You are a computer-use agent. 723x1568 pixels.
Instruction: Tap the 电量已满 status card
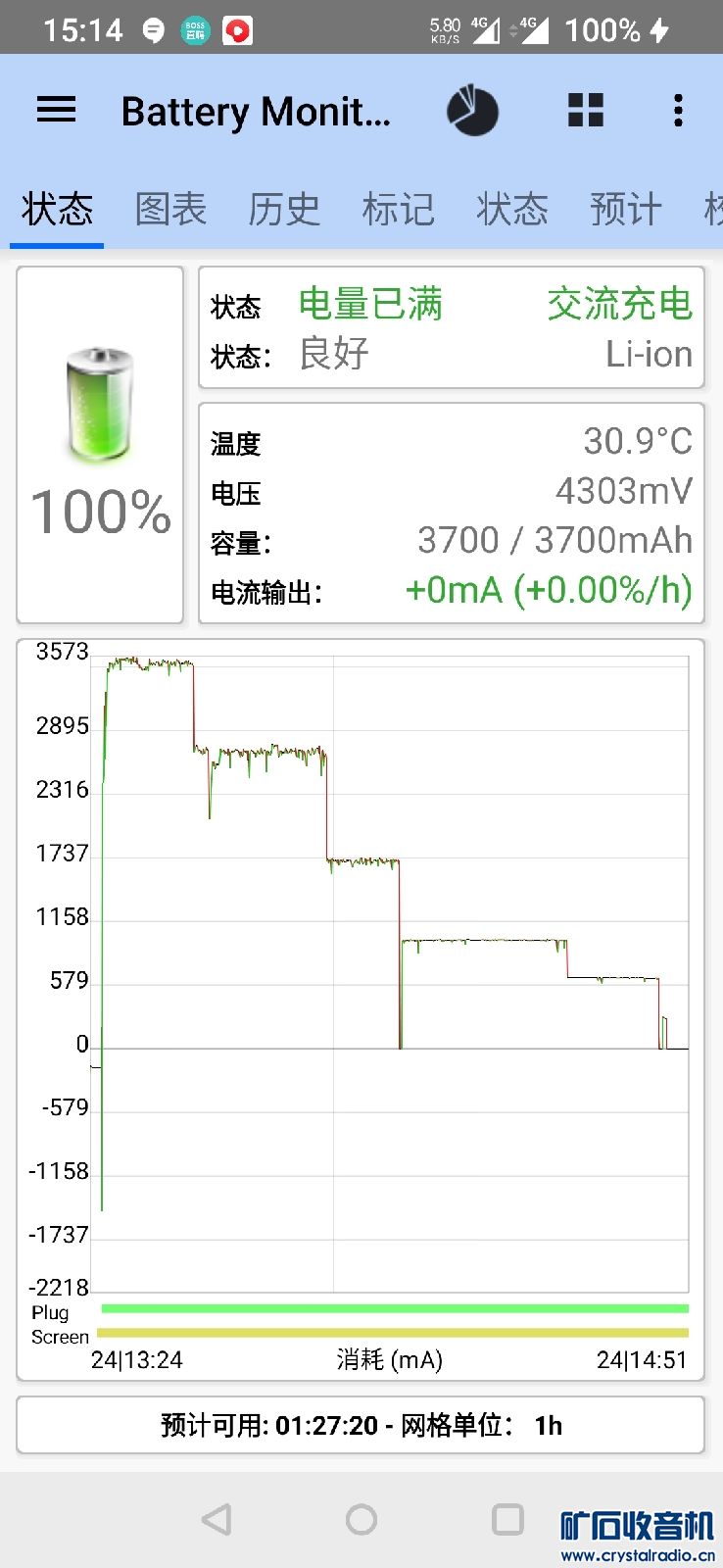pyautogui.click(x=451, y=327)
